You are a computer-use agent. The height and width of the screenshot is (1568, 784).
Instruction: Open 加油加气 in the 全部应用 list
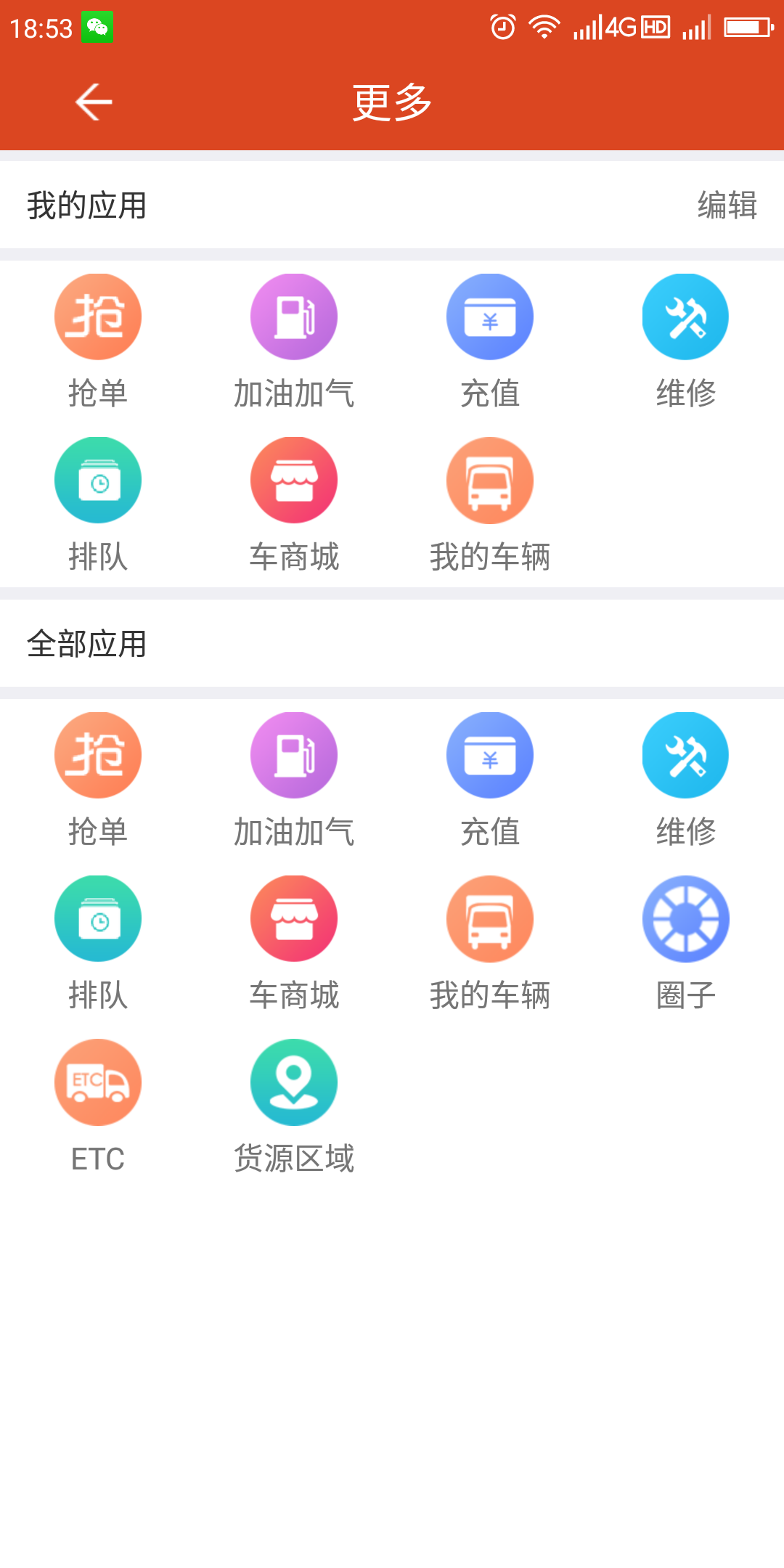[x=294, y=755]
